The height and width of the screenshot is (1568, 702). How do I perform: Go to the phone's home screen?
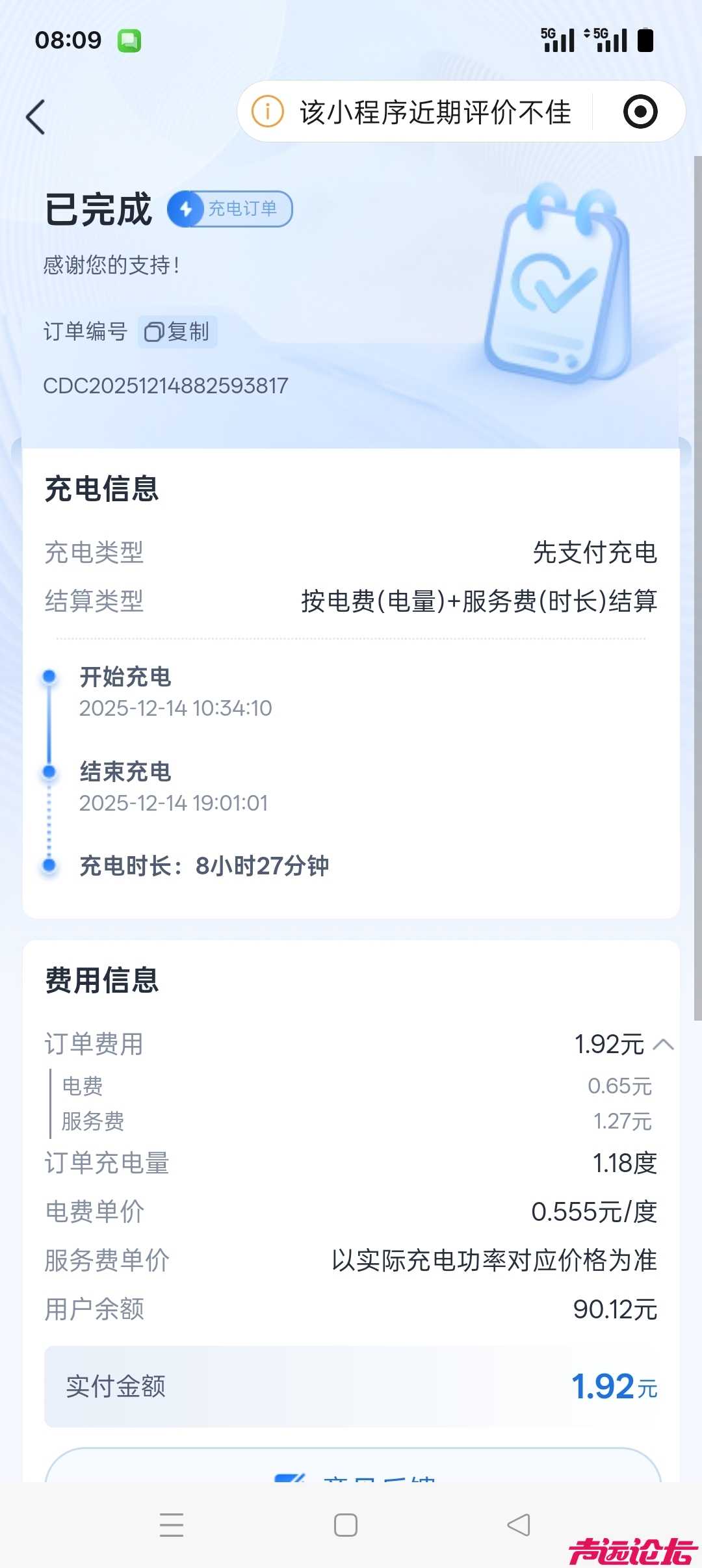345,1525
